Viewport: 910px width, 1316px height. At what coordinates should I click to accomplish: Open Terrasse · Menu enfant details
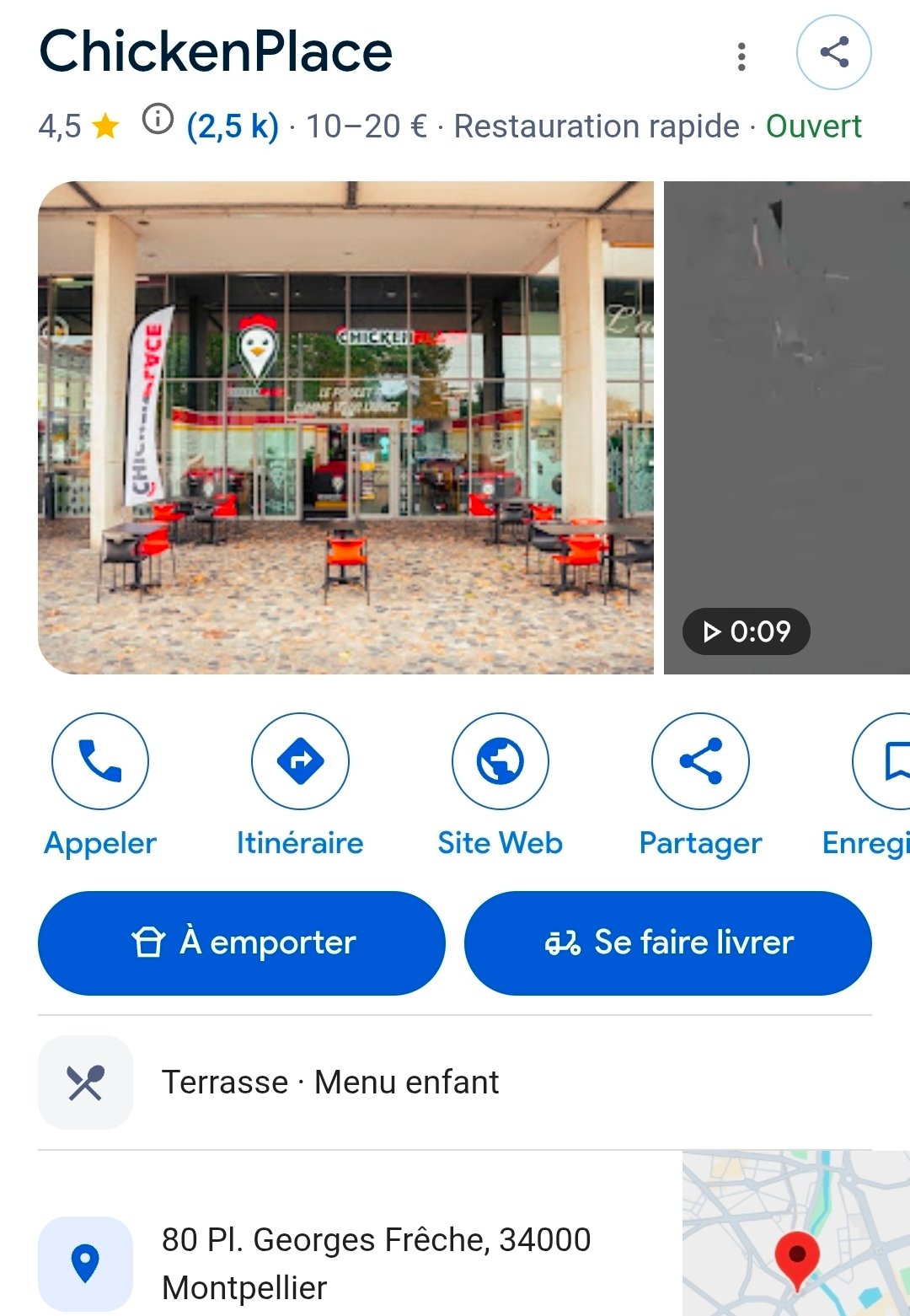[455, 1082]
